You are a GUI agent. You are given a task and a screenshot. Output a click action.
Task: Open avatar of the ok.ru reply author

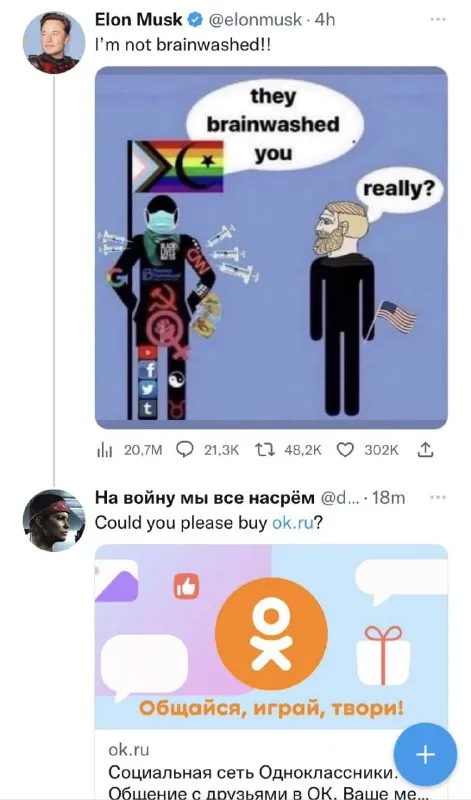tap(54, 520)
